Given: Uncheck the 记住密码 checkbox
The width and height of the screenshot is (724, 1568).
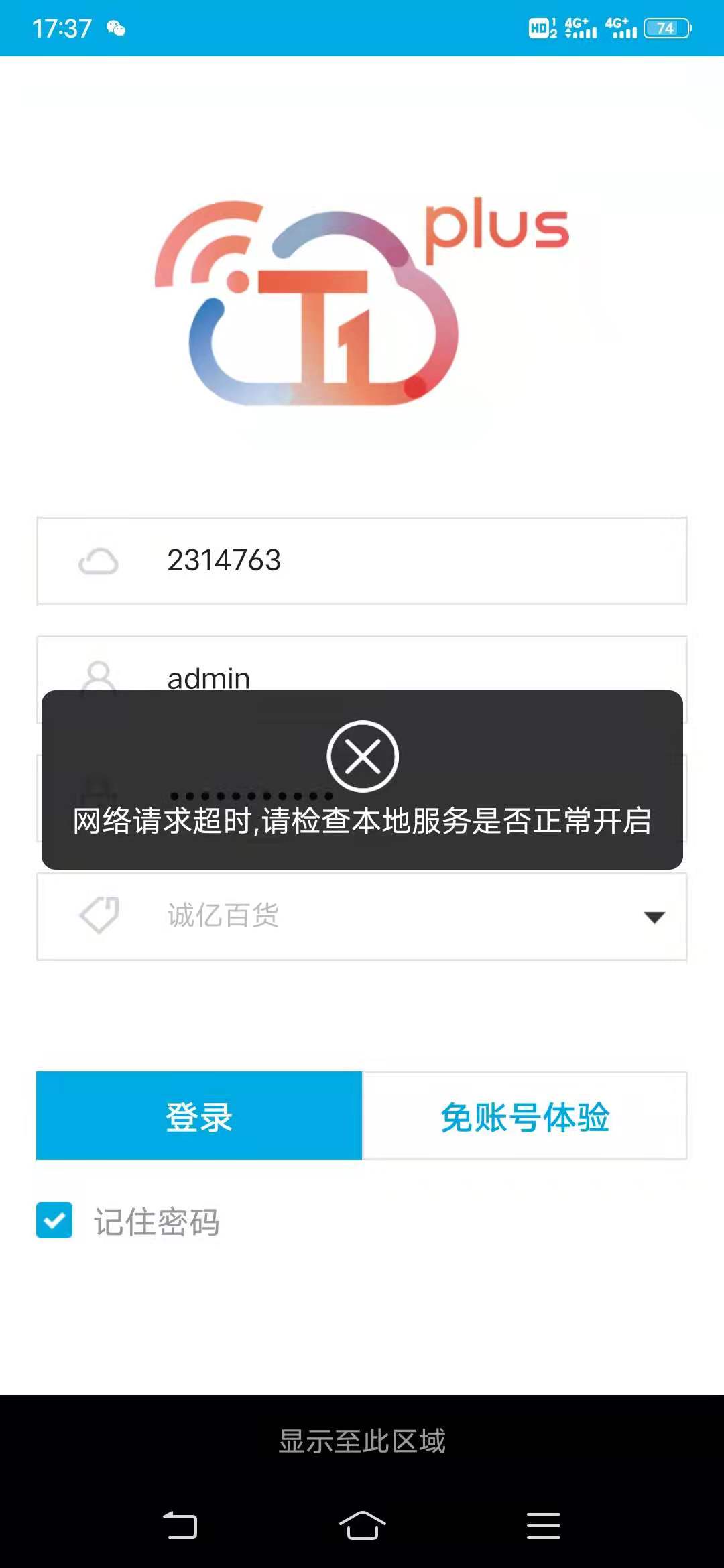Looking at the screenshot, I should [54, 1220].
